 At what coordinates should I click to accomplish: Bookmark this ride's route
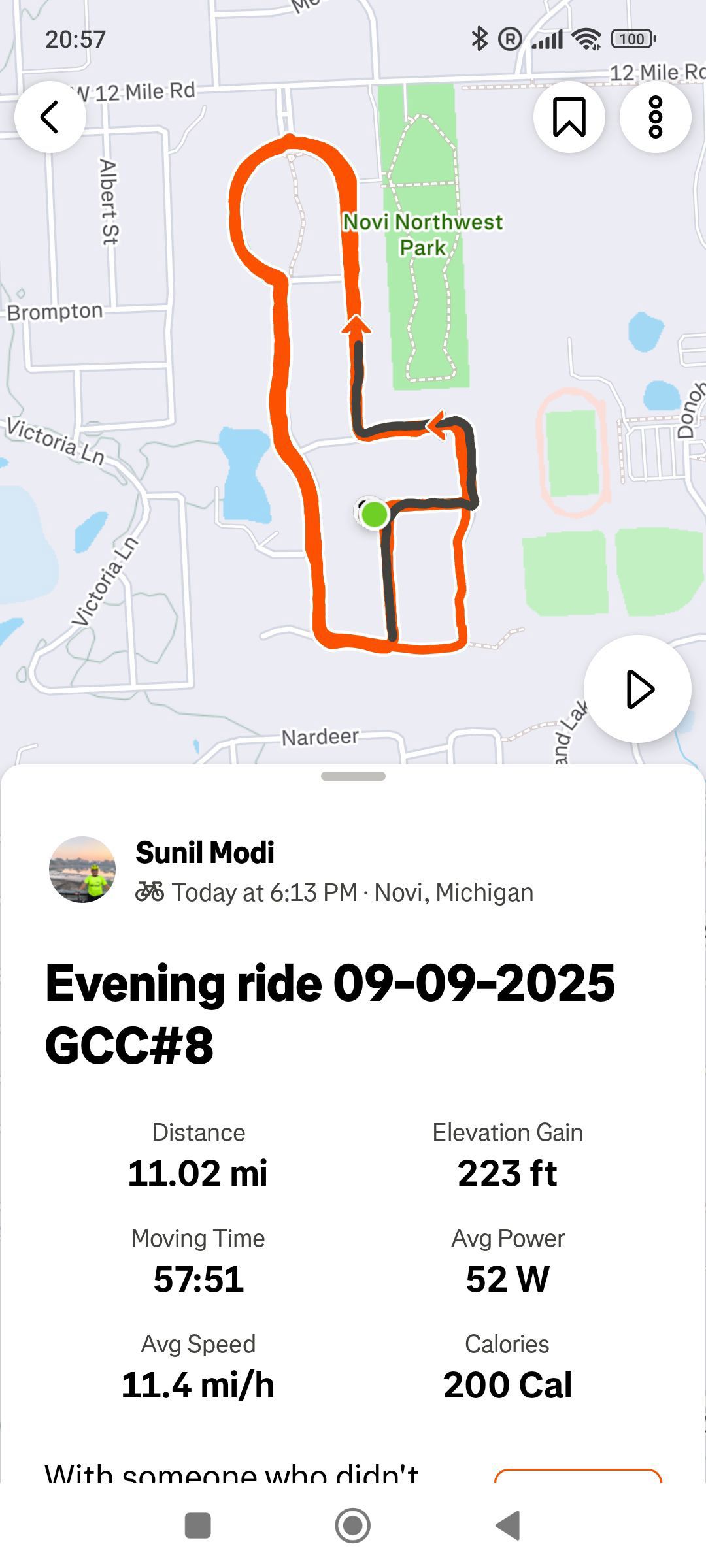pos(569,117)
